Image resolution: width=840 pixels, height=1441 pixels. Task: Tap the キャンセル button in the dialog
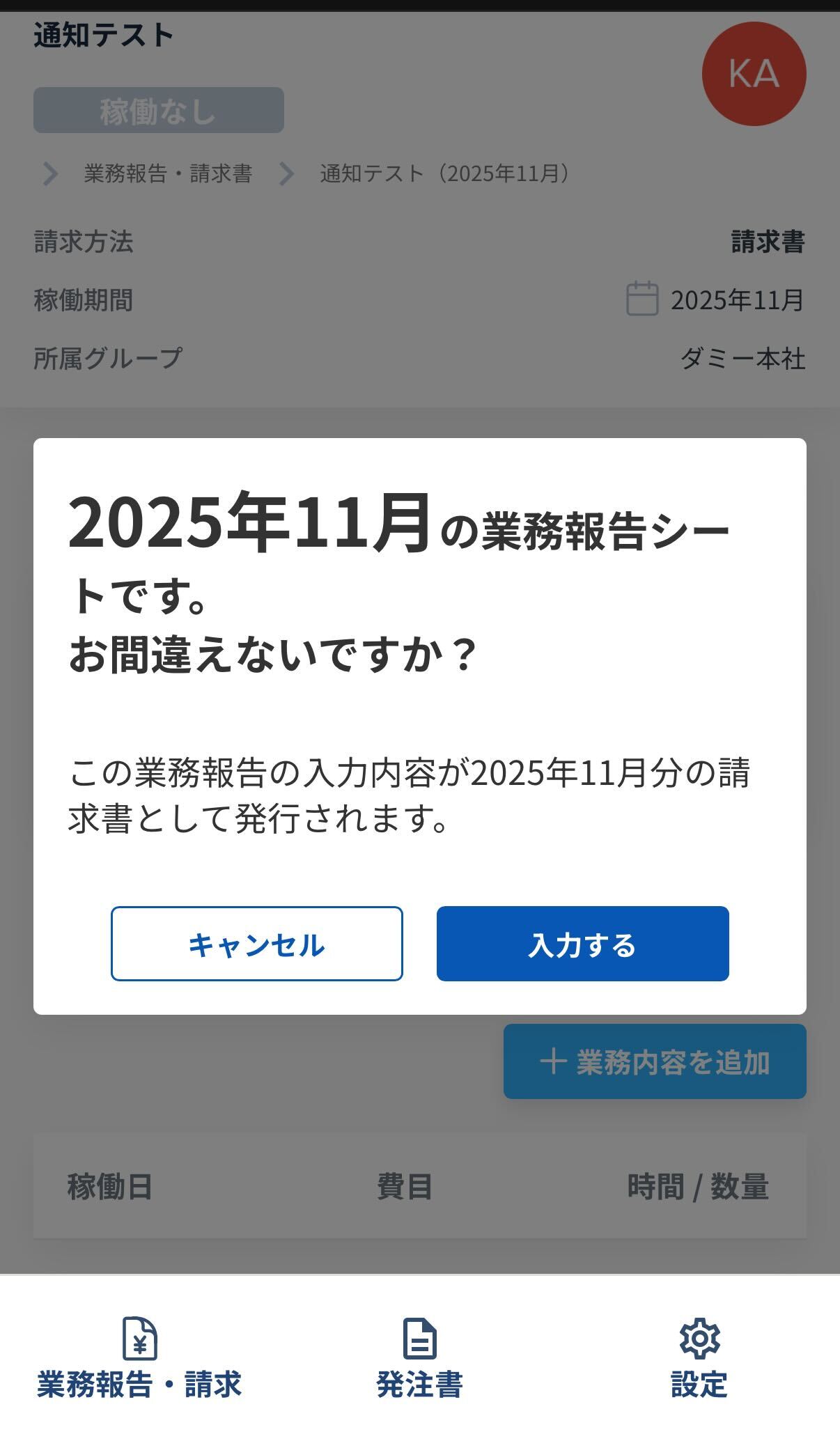click(256, 944)
